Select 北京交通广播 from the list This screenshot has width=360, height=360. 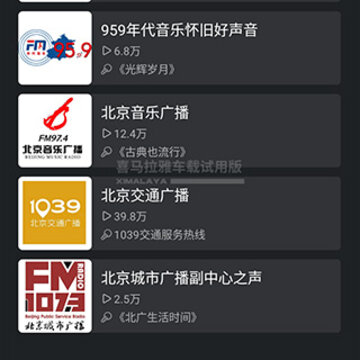179,213
